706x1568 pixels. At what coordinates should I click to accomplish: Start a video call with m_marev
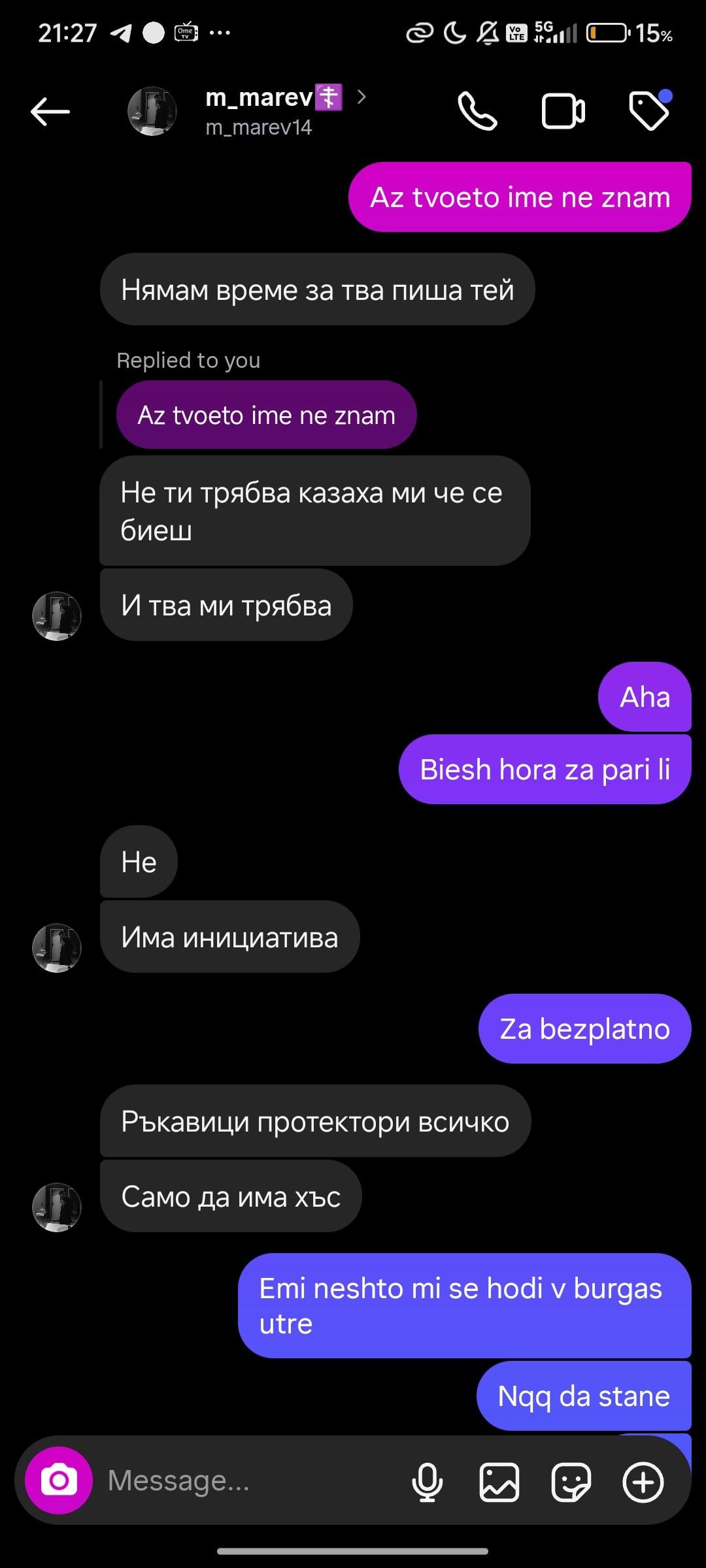coord(563,112)
